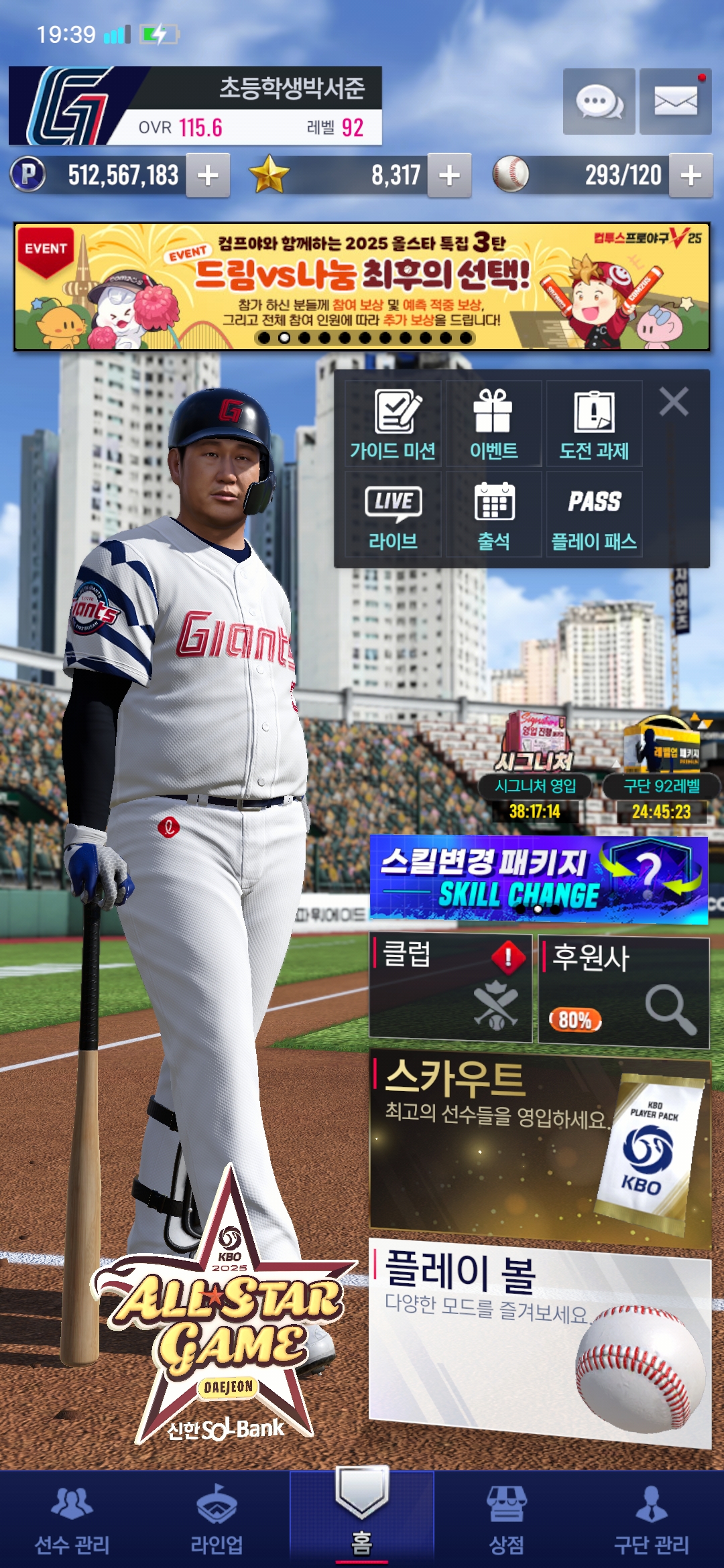
Task: Switch to the 상점 shop tab
Action: 507,1521
